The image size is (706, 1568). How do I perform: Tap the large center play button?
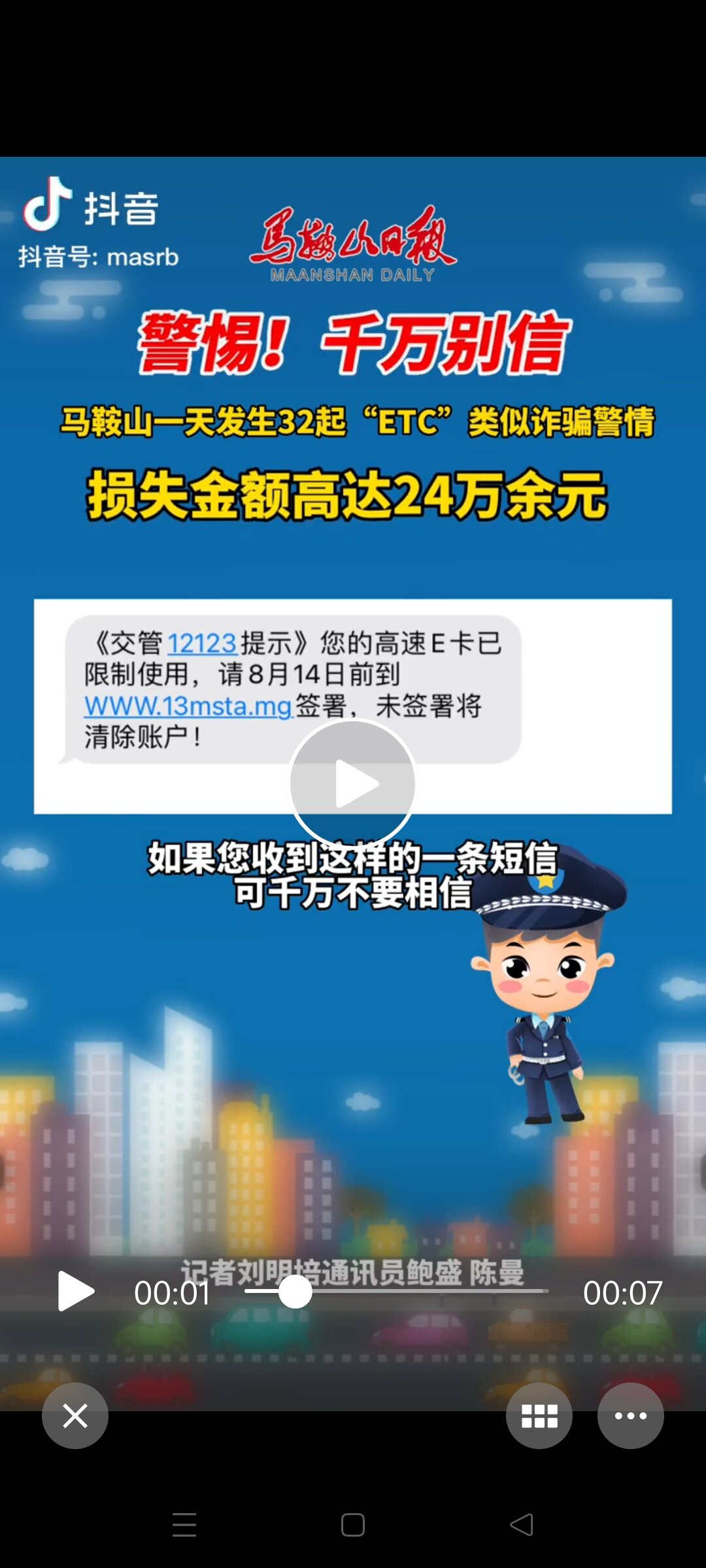pos(353,783)
